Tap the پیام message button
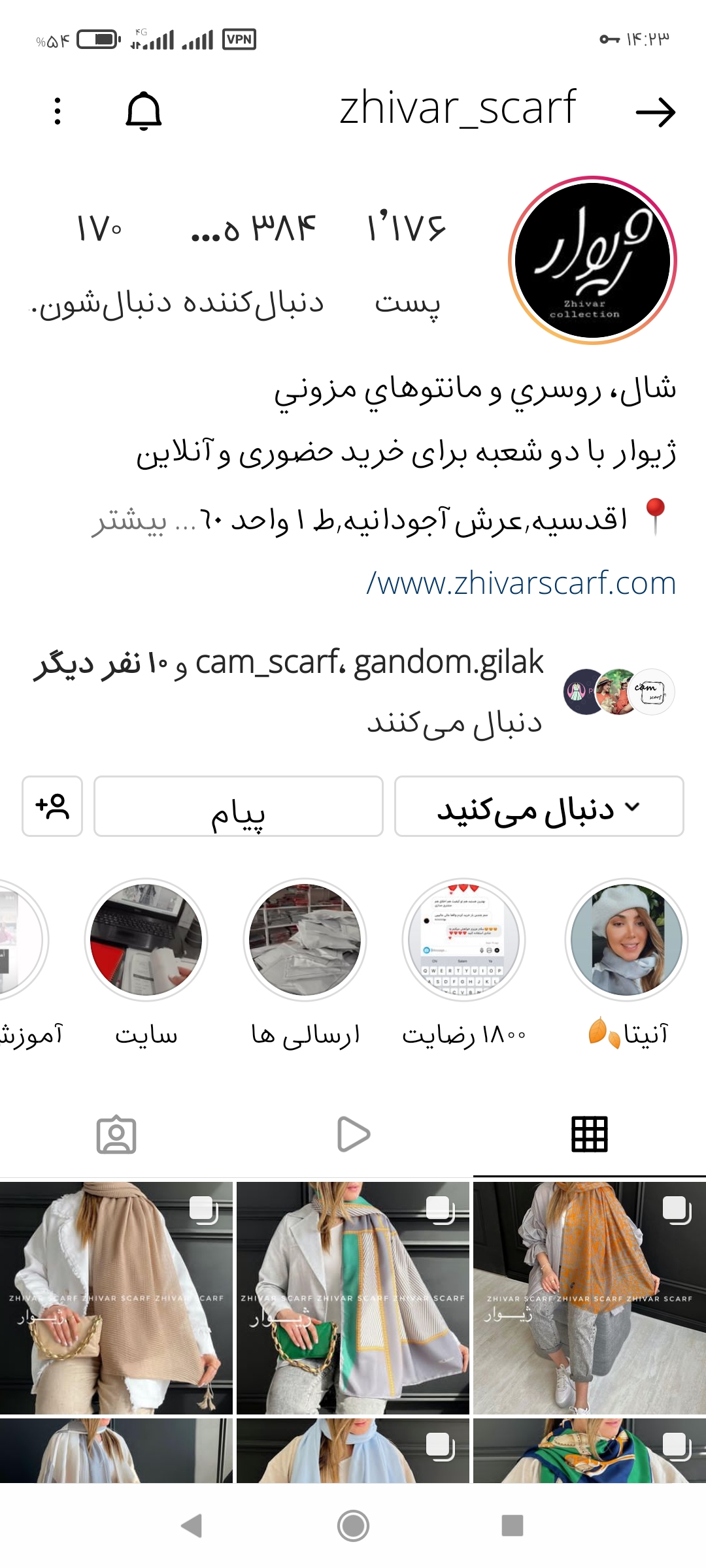Image resolution: width=706 pixels, height=1568 pixels. 238,806
